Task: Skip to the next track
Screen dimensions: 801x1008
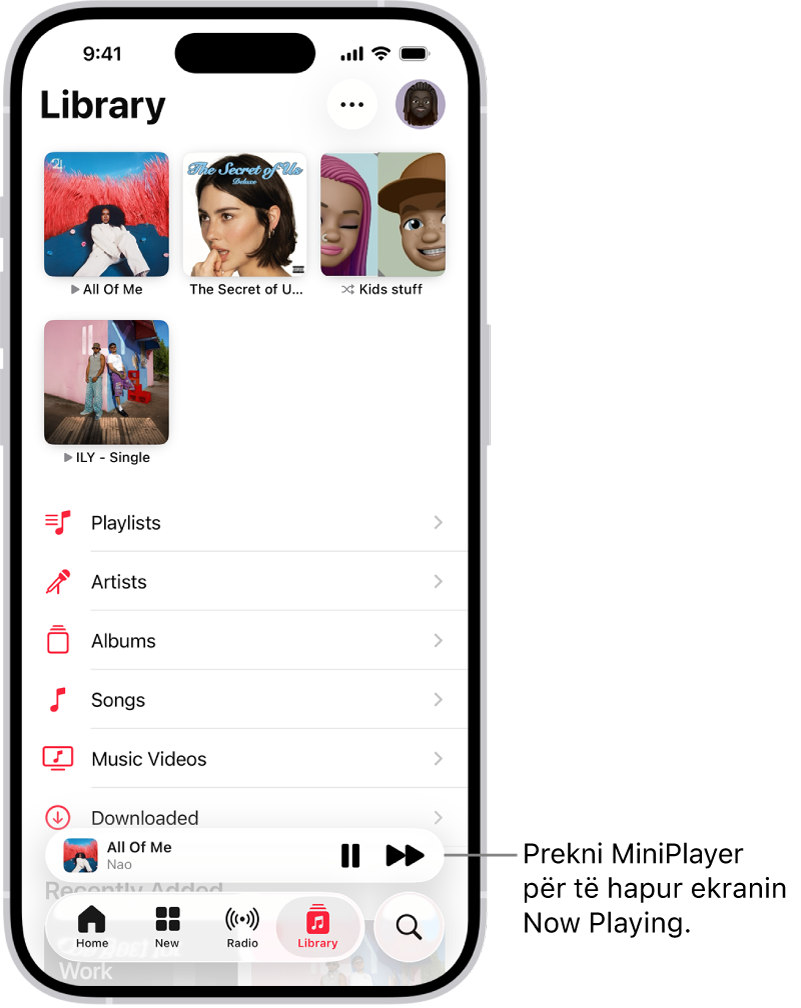Action: coord(404,855)
